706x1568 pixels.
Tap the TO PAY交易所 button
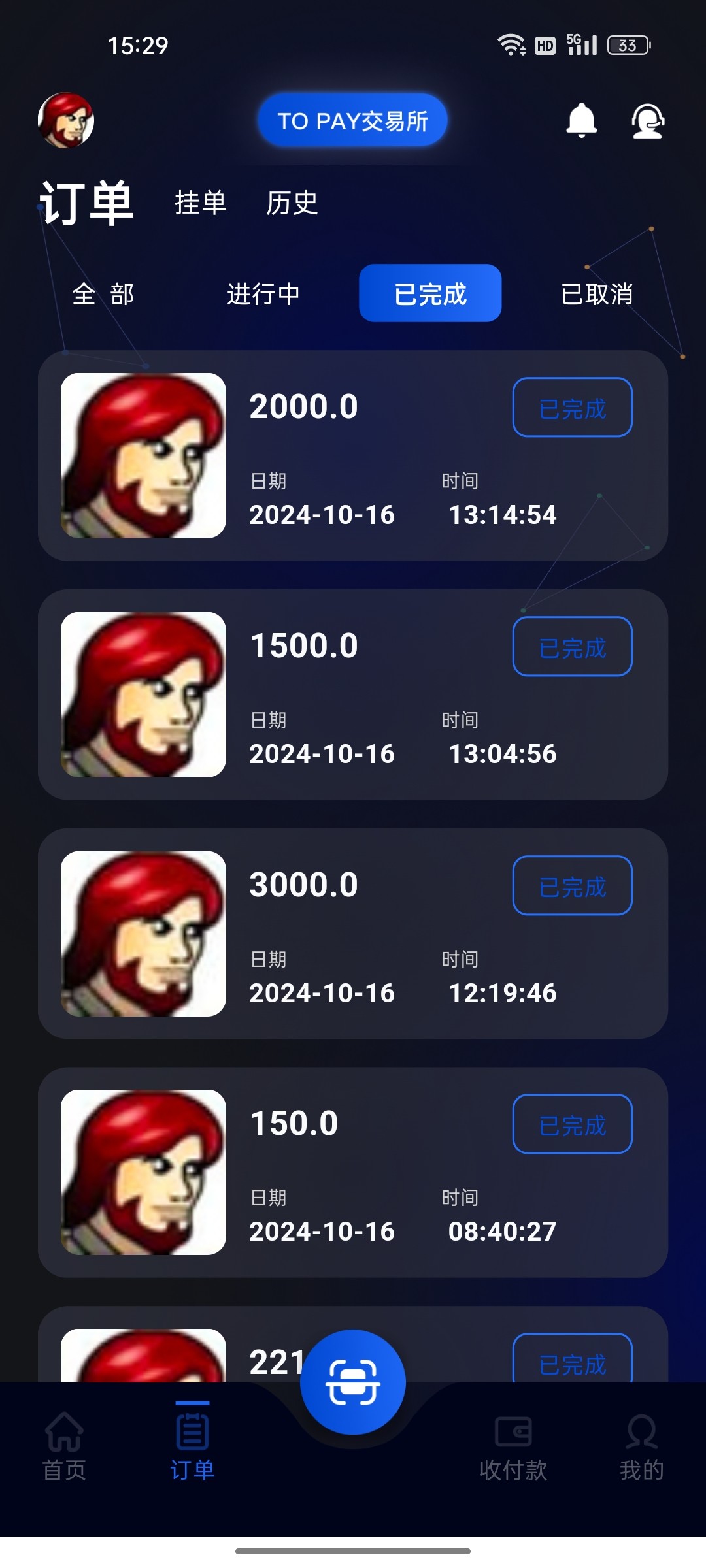[x=352, y=120]
